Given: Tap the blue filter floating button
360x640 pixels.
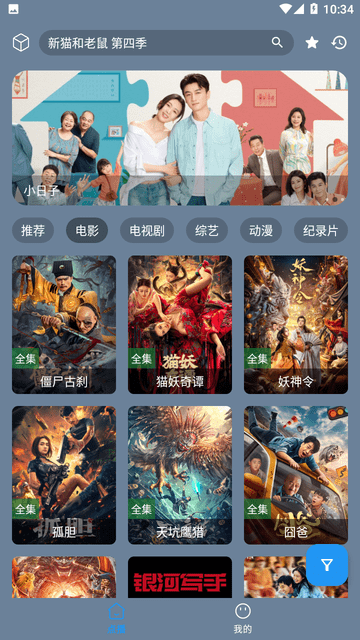Looking at the screenshot, I should pyautogui.click(x=327, y=565).
